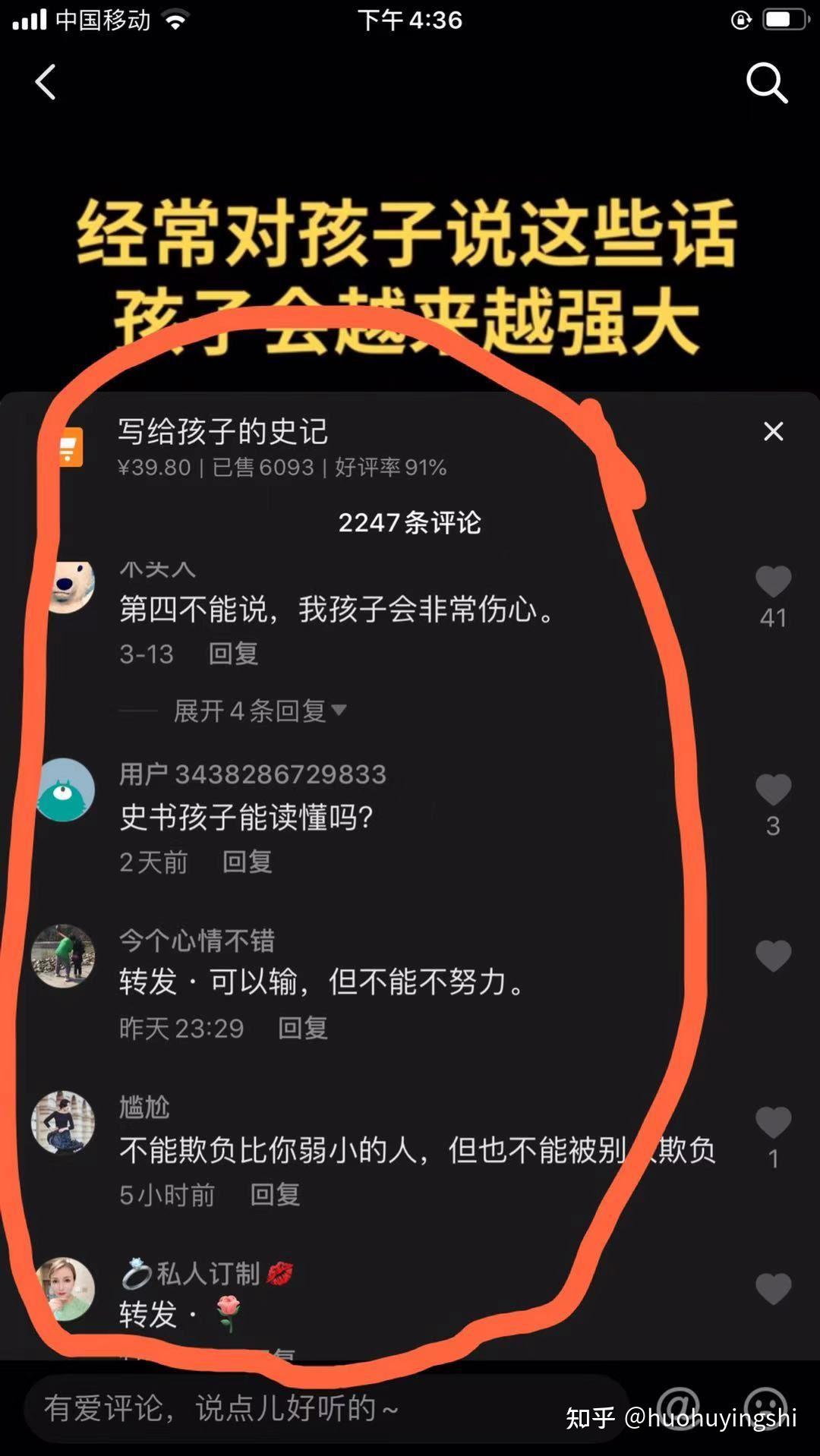The height and width of the screenshot is (1456, 820).
Task: Open the emoji picker
Action: [x=765, y=1406]
